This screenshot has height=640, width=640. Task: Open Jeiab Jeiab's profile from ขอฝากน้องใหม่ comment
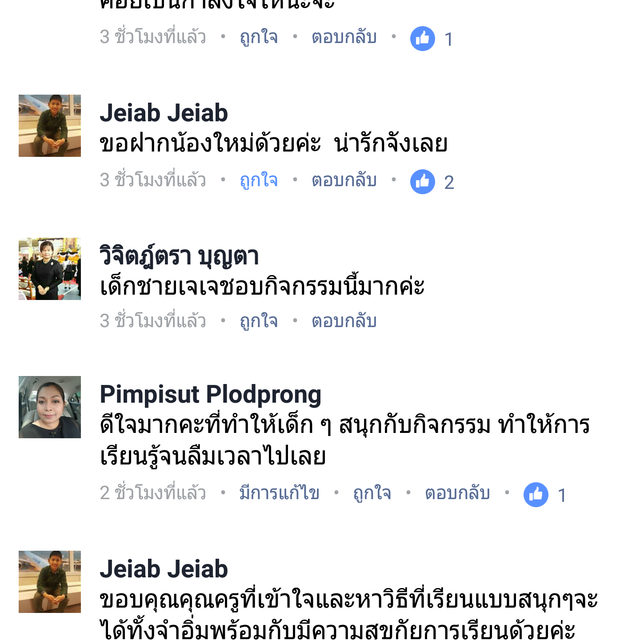[164, 113]
